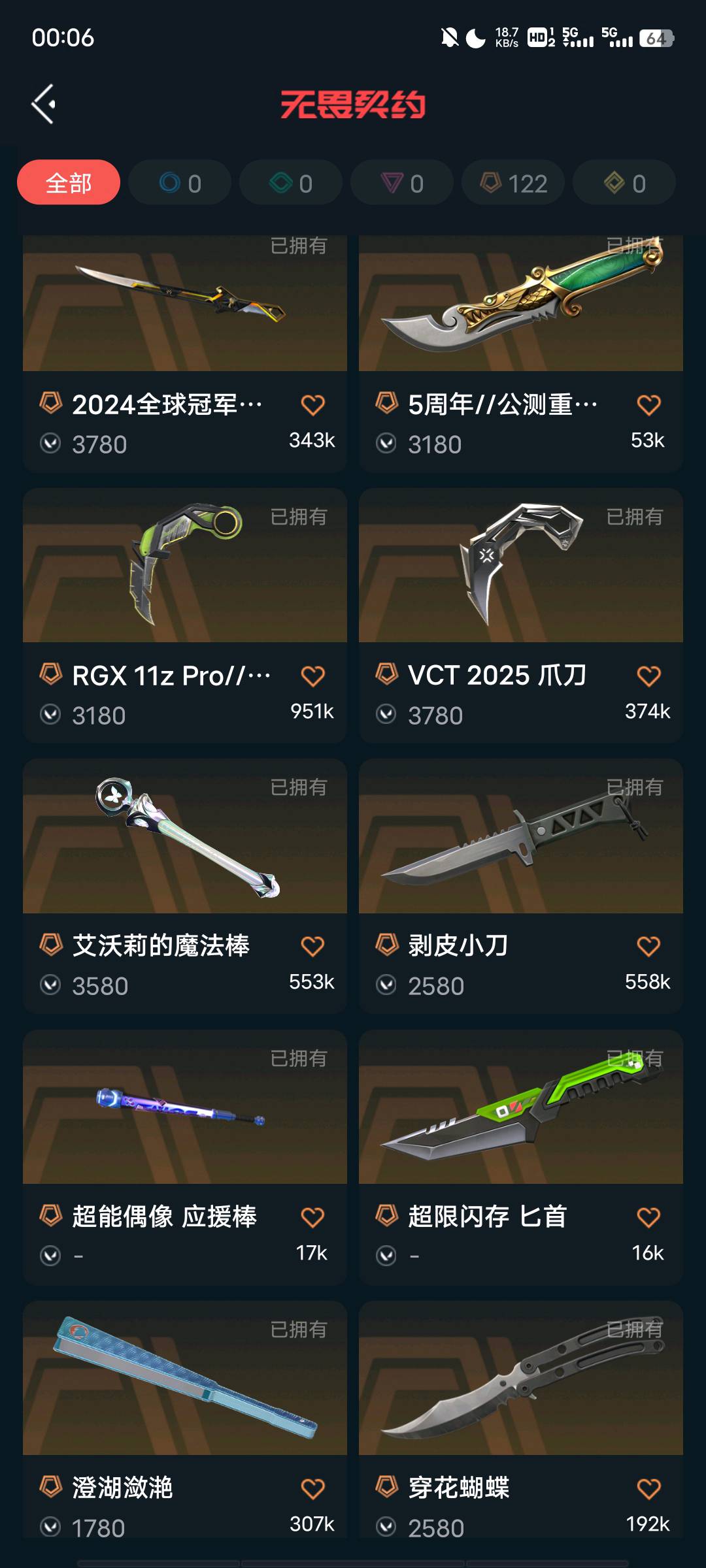706x1568 pixels.
Task: Select the green diamond tier filter
Action: coord(291,183)
